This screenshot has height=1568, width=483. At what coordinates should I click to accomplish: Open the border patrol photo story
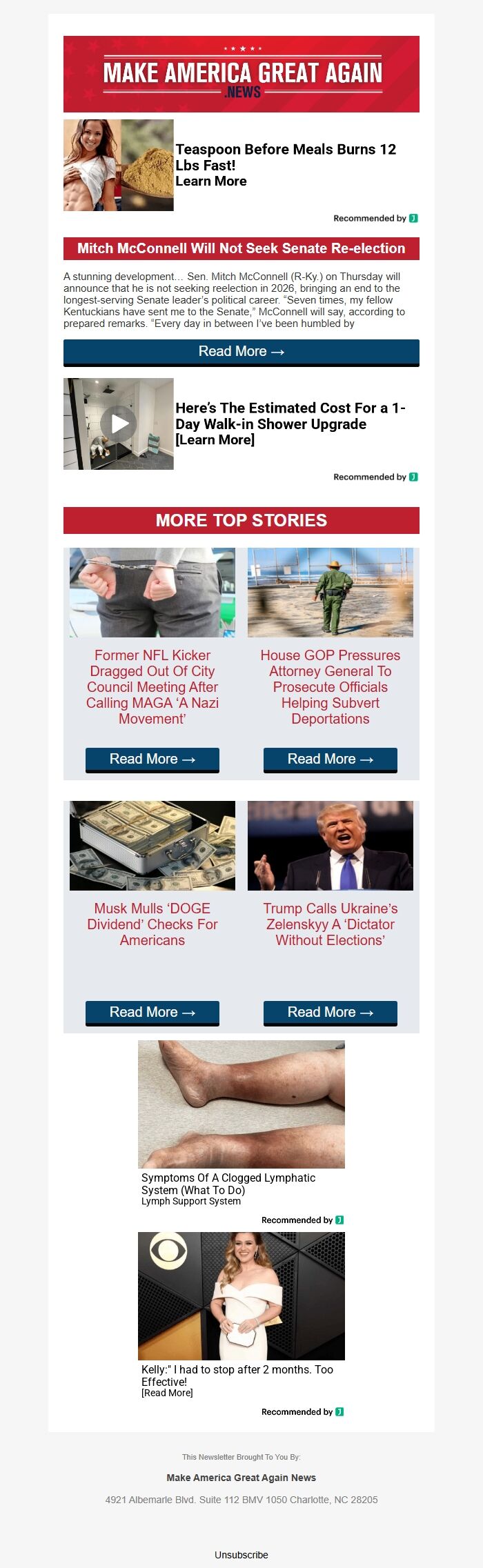coord(330,592)
